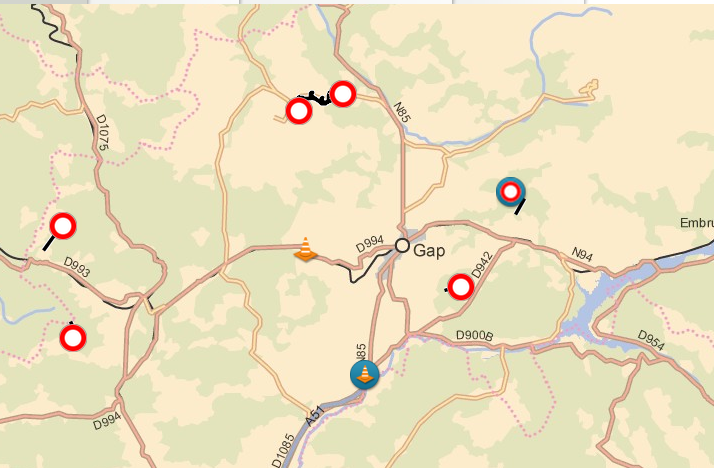Screen dimensions: 714x468
Task: Open the closure marker just north of D993
Action: pyautogui.click(x=63, y=226)
